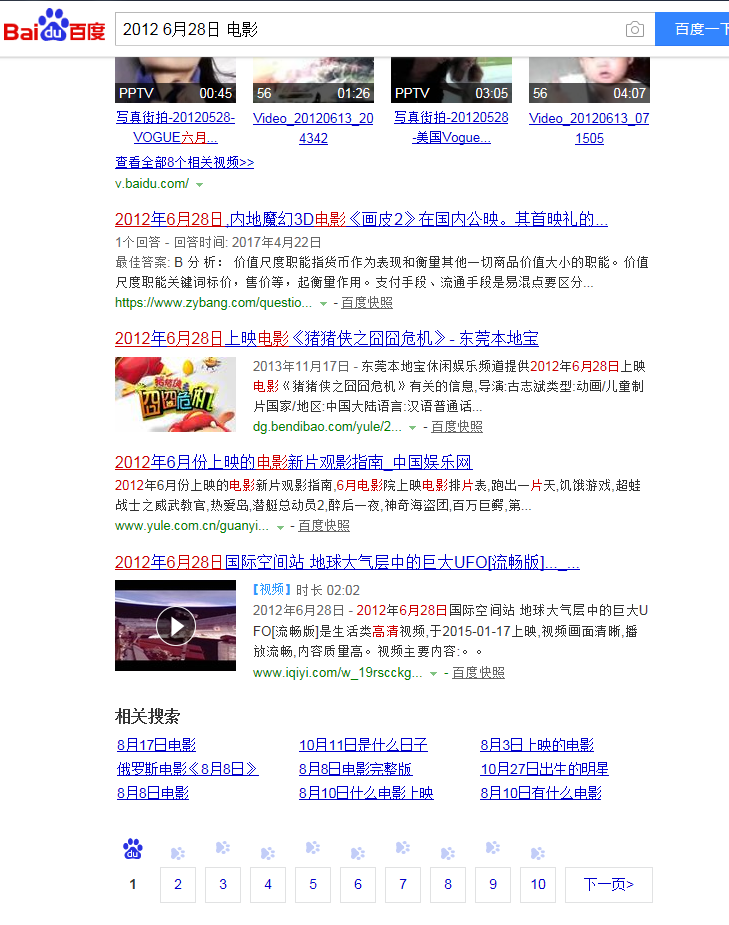This screenshot has height=925, width=729.
Task: Play the 国际空间站 UFO video thumbnail
Action: click(x=175, y=625)
